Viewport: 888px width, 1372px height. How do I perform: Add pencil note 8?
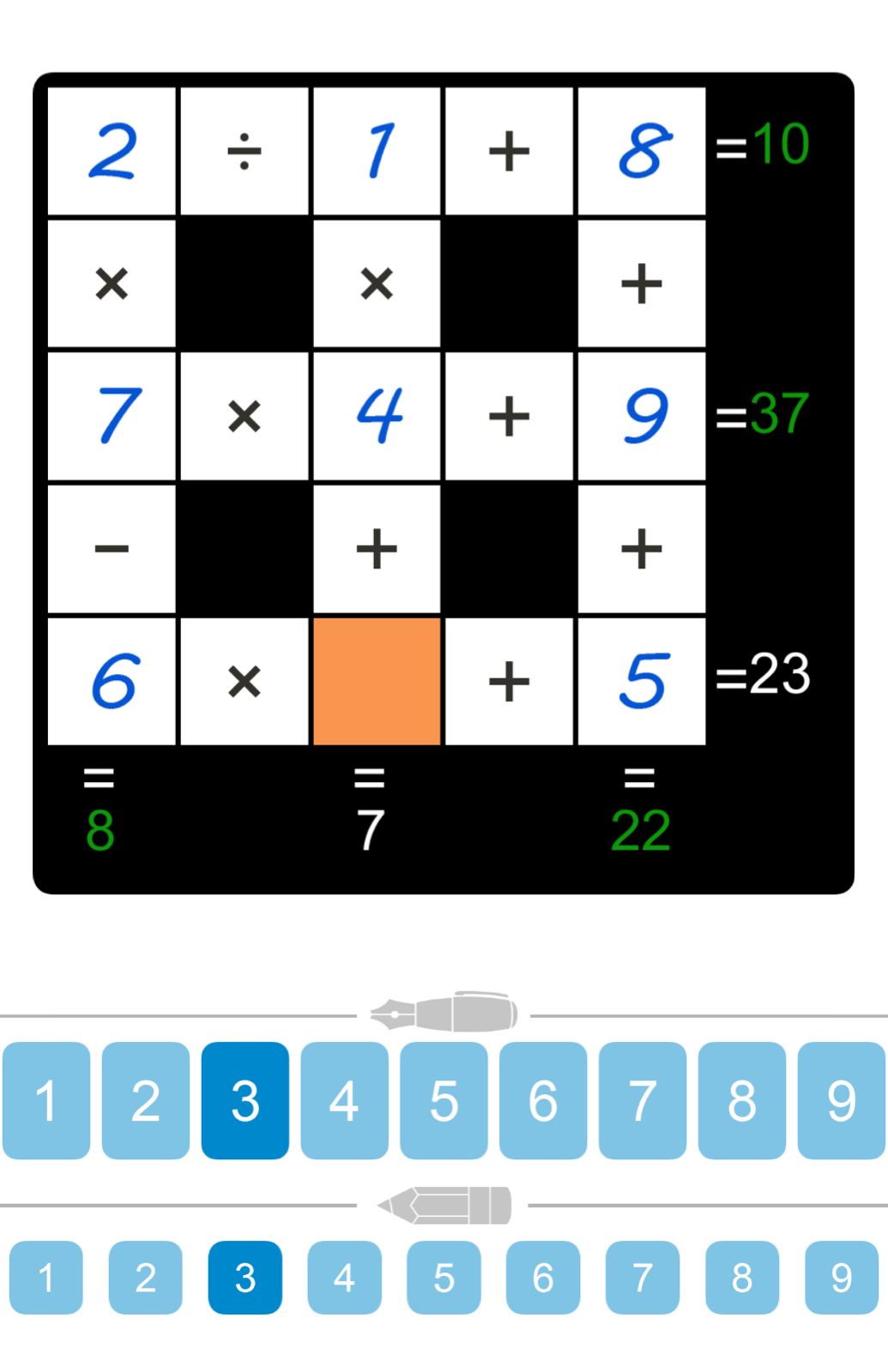pos(742,1278)
